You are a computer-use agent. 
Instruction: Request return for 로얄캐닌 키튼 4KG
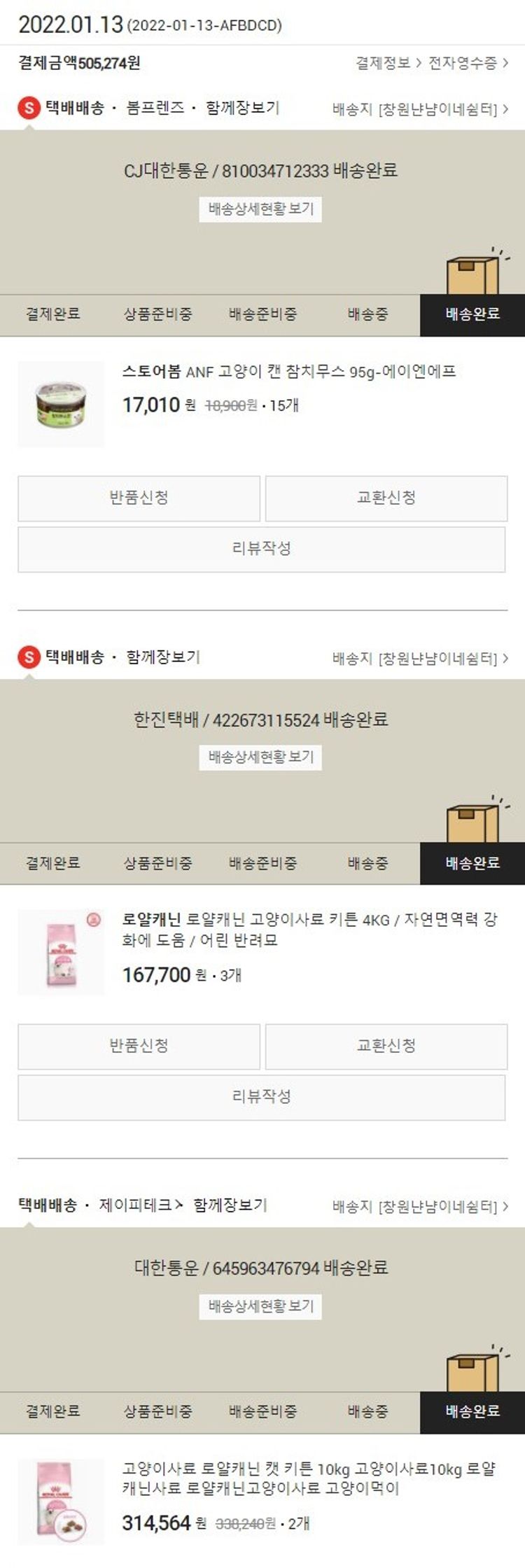click(x=139, y=1046)
